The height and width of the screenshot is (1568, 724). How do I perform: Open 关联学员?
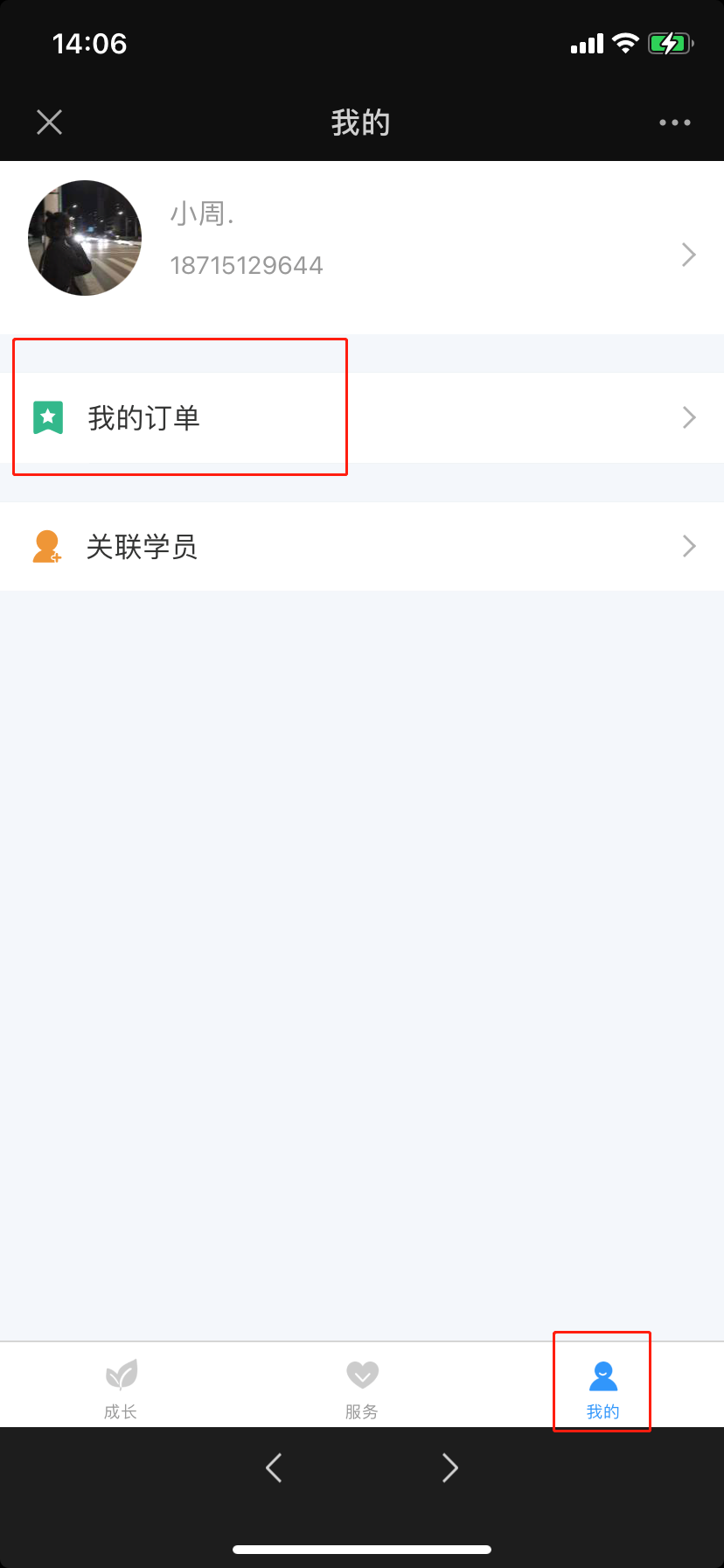362,547
